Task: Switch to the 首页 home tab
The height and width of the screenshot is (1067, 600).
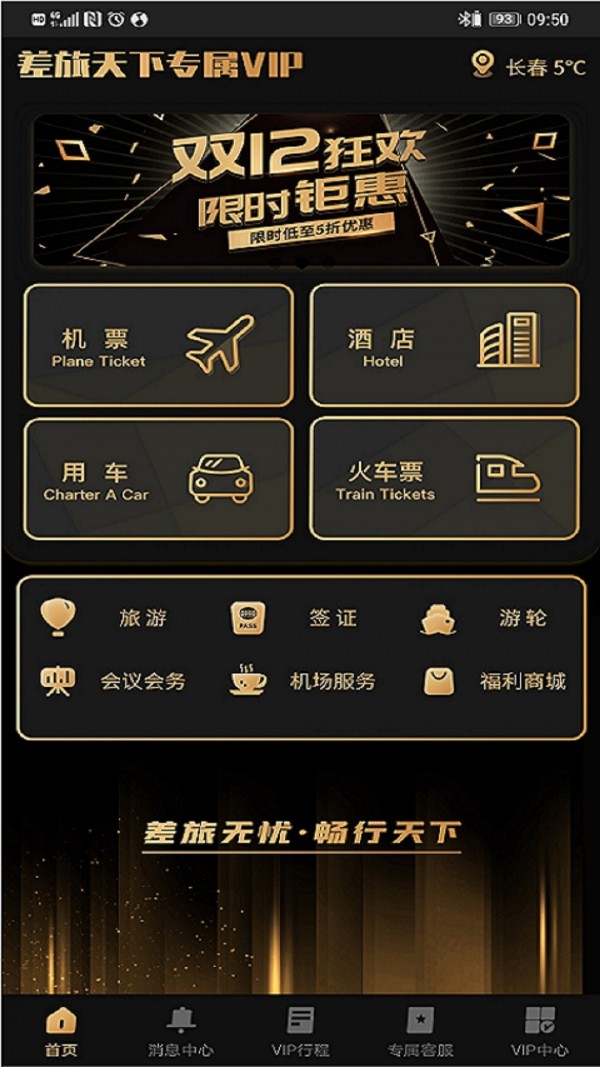Action: (x=61, y=1031)
